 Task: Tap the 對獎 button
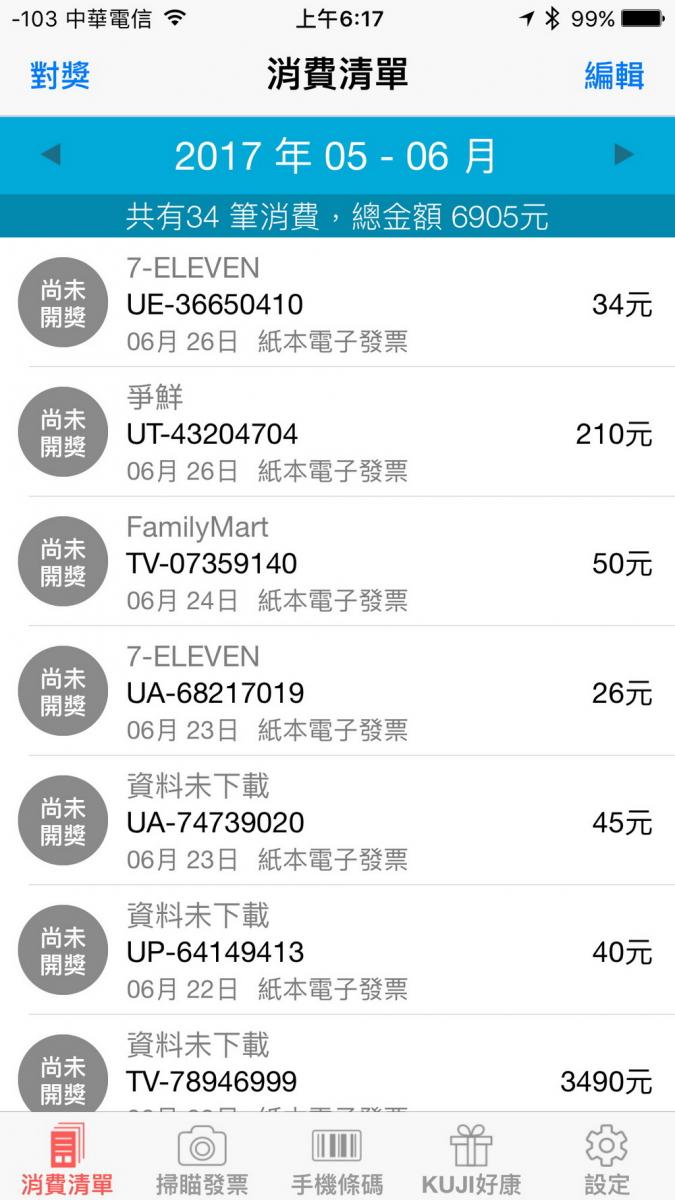[x=60, y=75]
